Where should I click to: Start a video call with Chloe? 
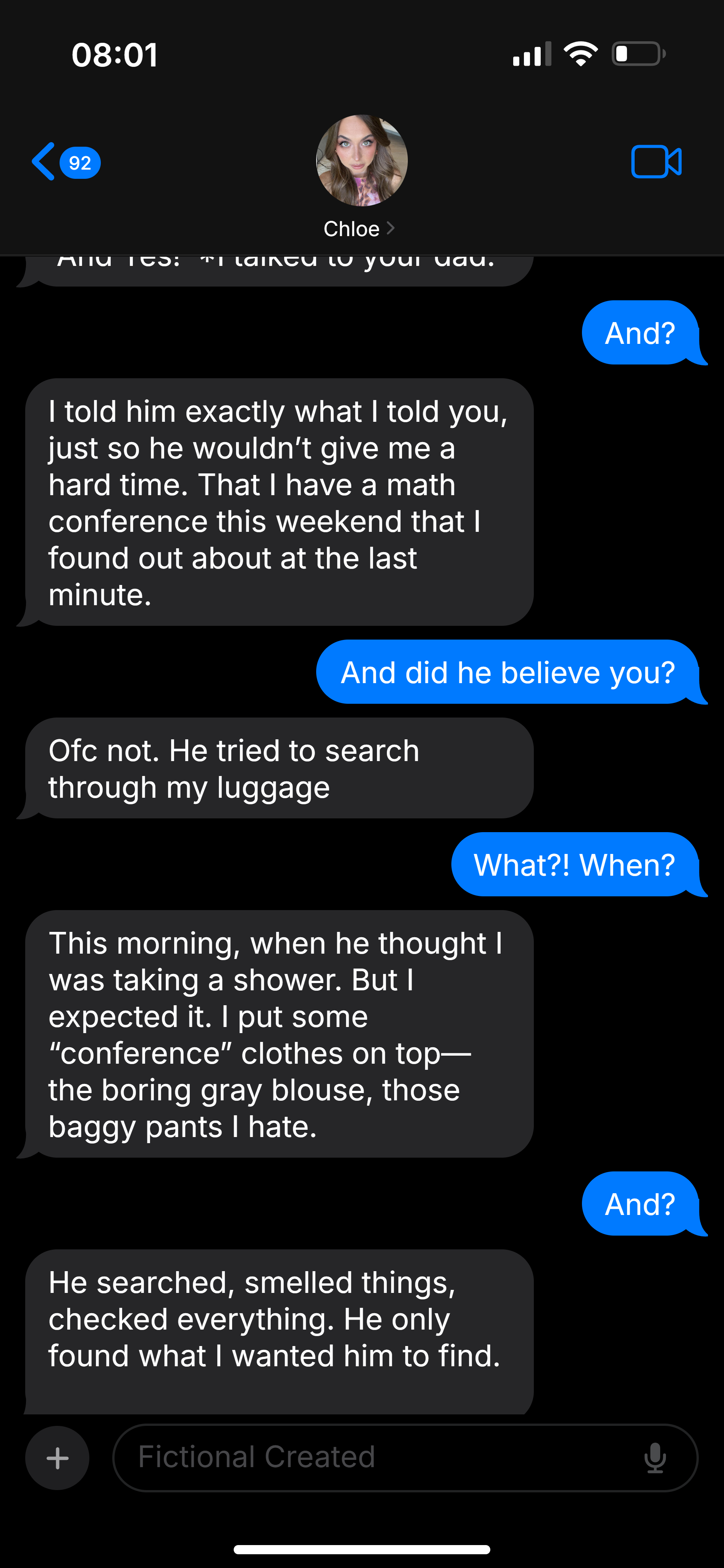(x=656, y=162)
